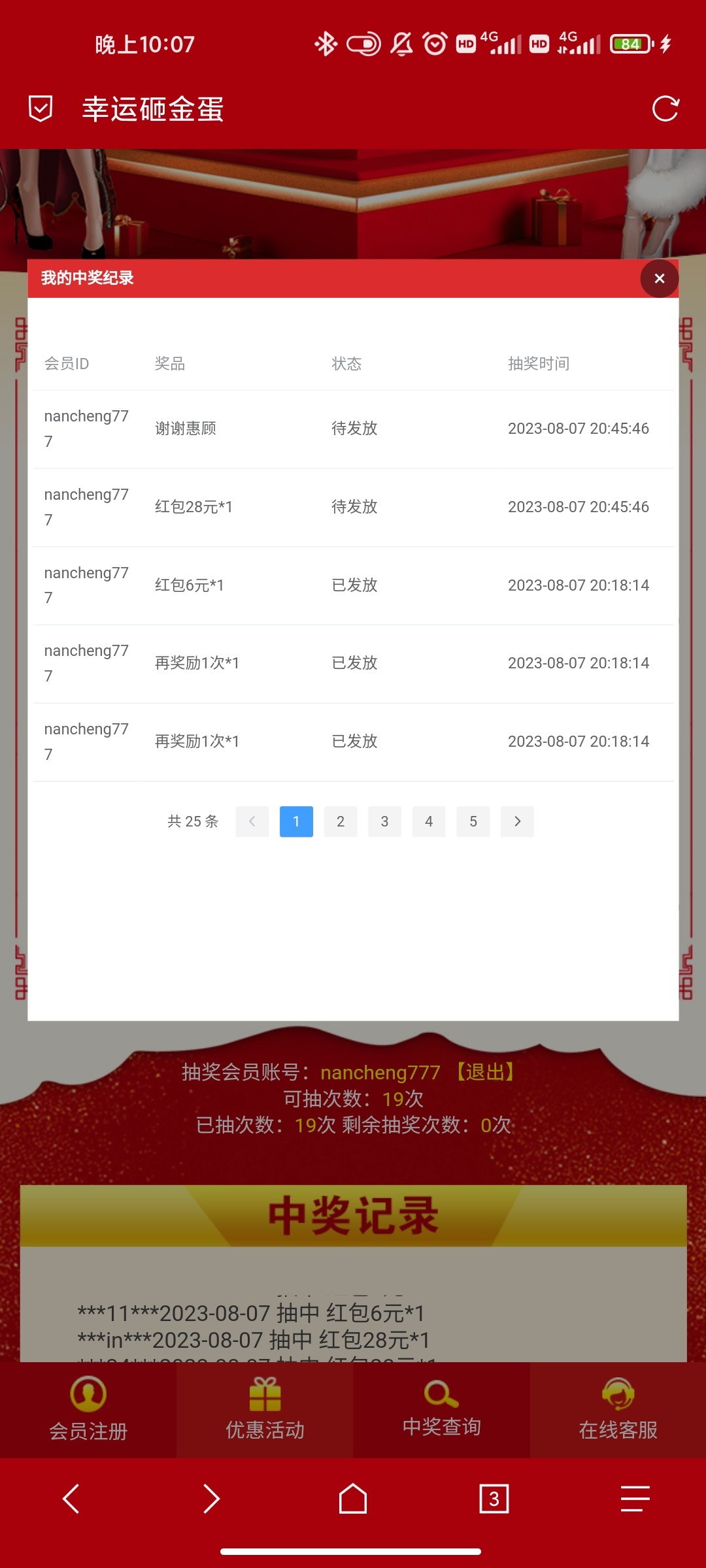This screenshot has width=706, height=1568.
Task: Open the 在线客服 headset icon
Action: click(x=617, y=1394)
